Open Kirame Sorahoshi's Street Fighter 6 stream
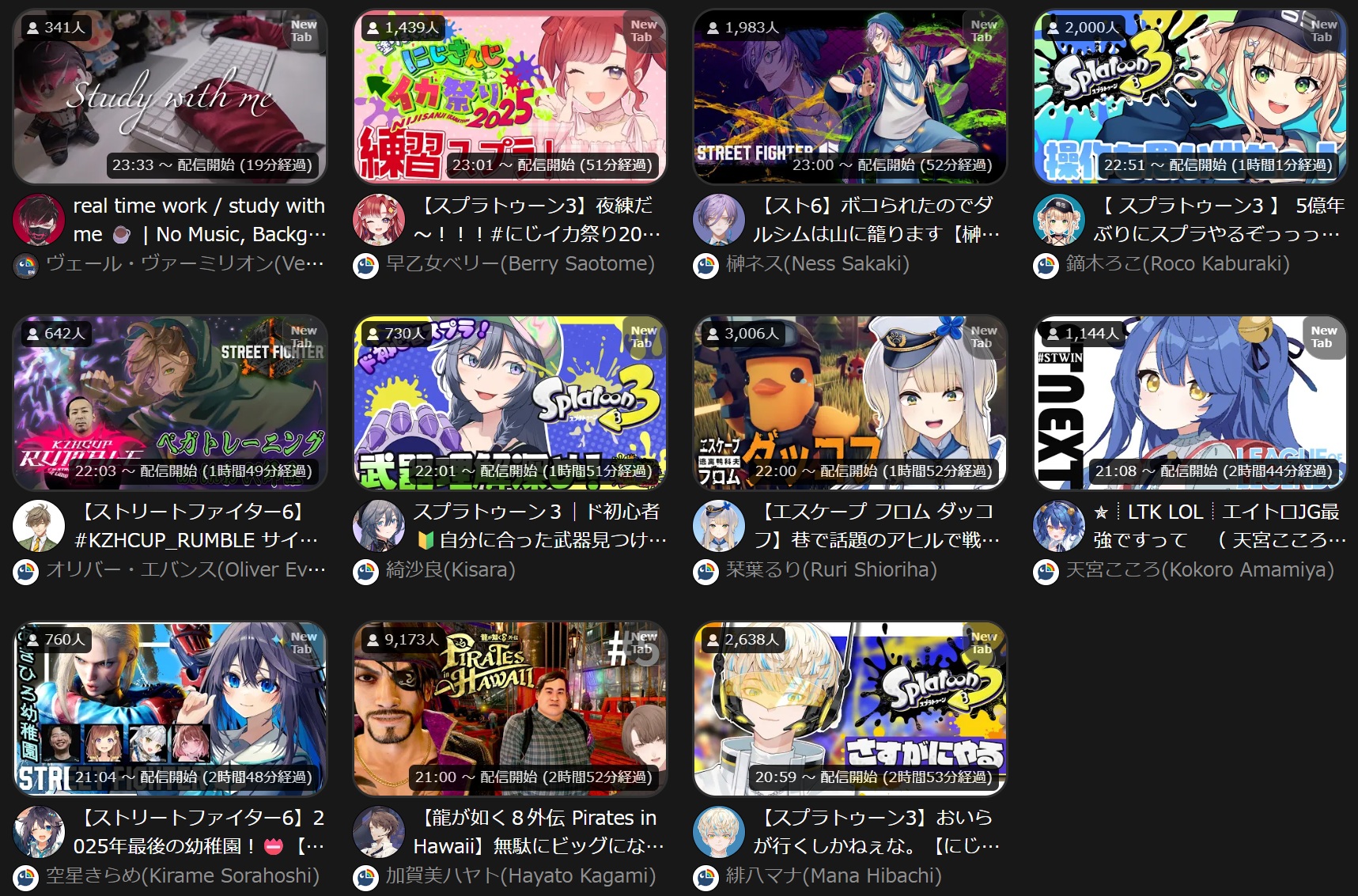Screen dimensions: 1358x896 click(x=170, y=708)
